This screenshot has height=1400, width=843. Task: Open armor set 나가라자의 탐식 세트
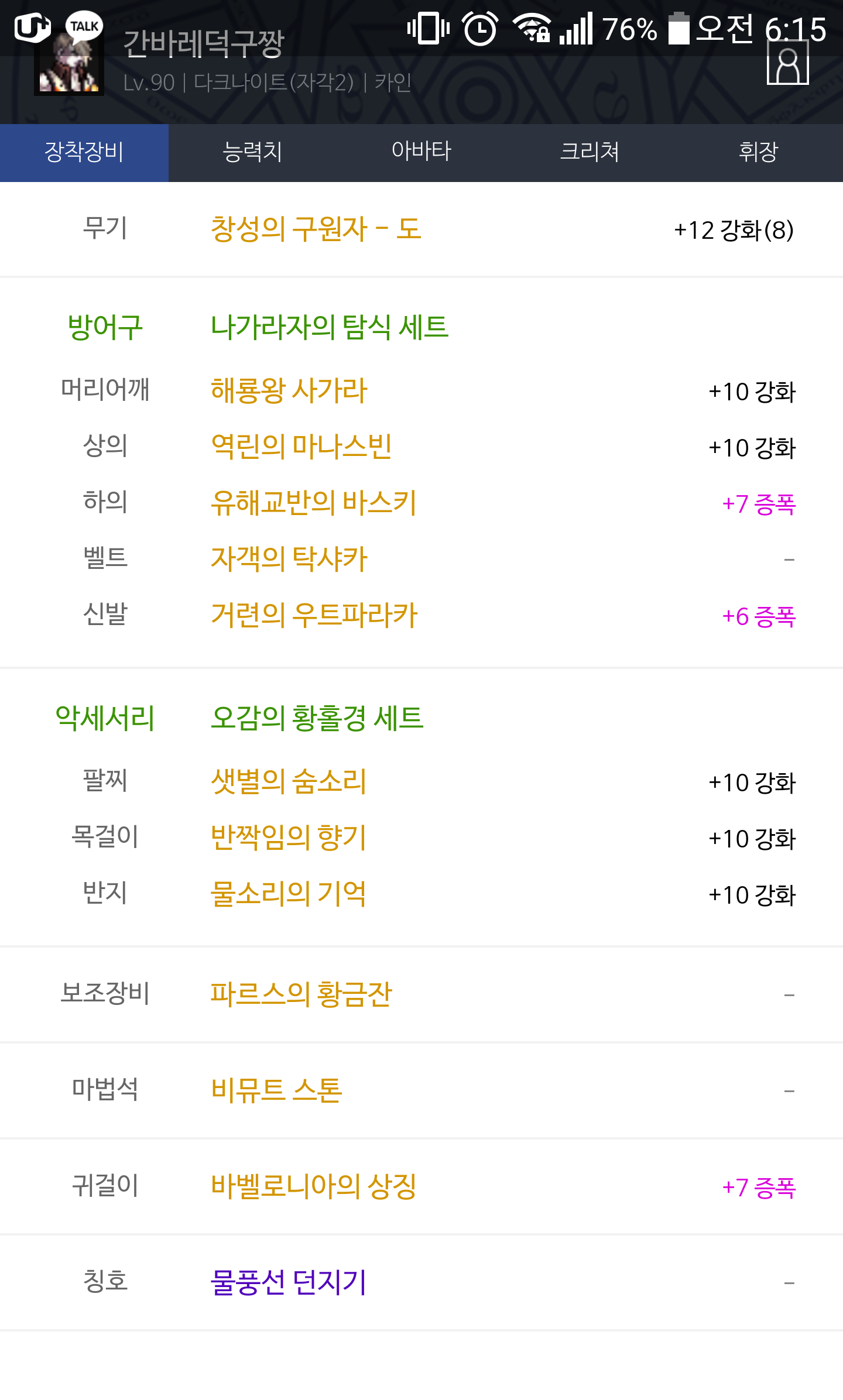pos(329,327)
